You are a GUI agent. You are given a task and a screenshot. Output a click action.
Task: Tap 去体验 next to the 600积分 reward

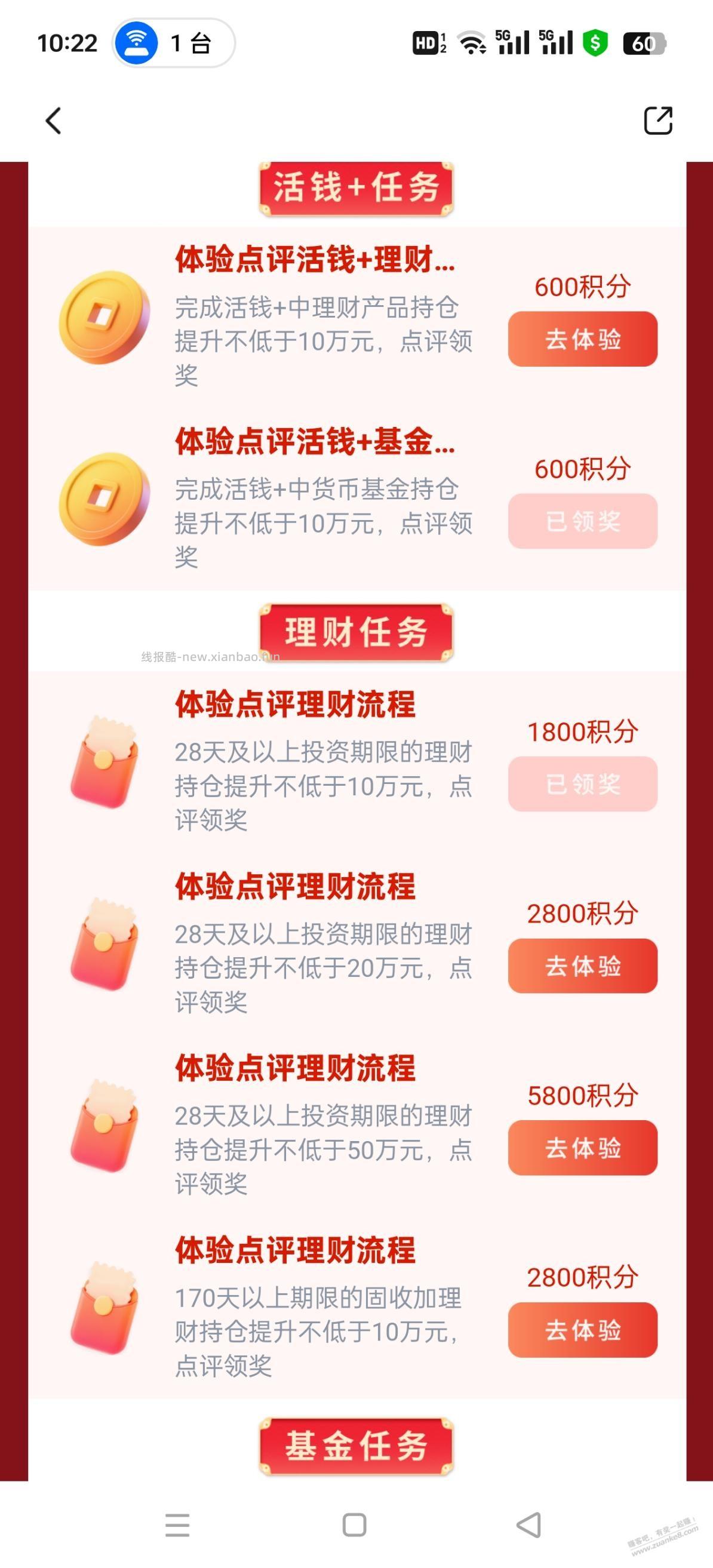point(582,340)
